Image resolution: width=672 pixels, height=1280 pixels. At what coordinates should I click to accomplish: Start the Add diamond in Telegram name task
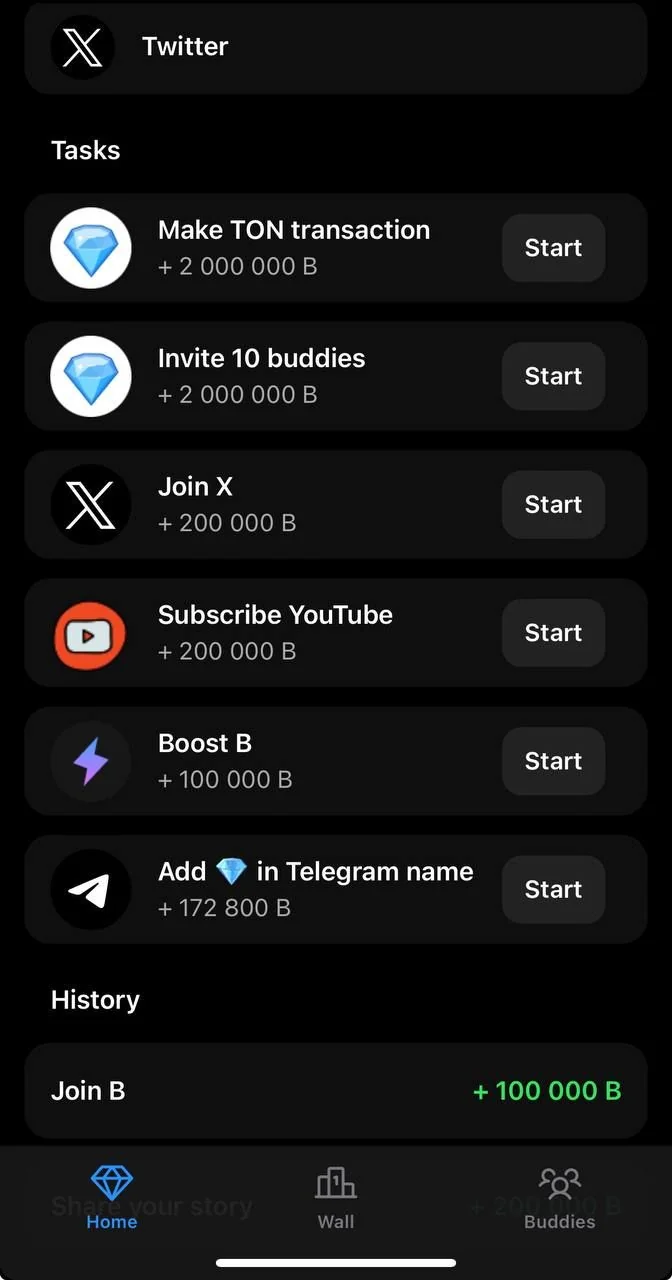pos(553,889)
